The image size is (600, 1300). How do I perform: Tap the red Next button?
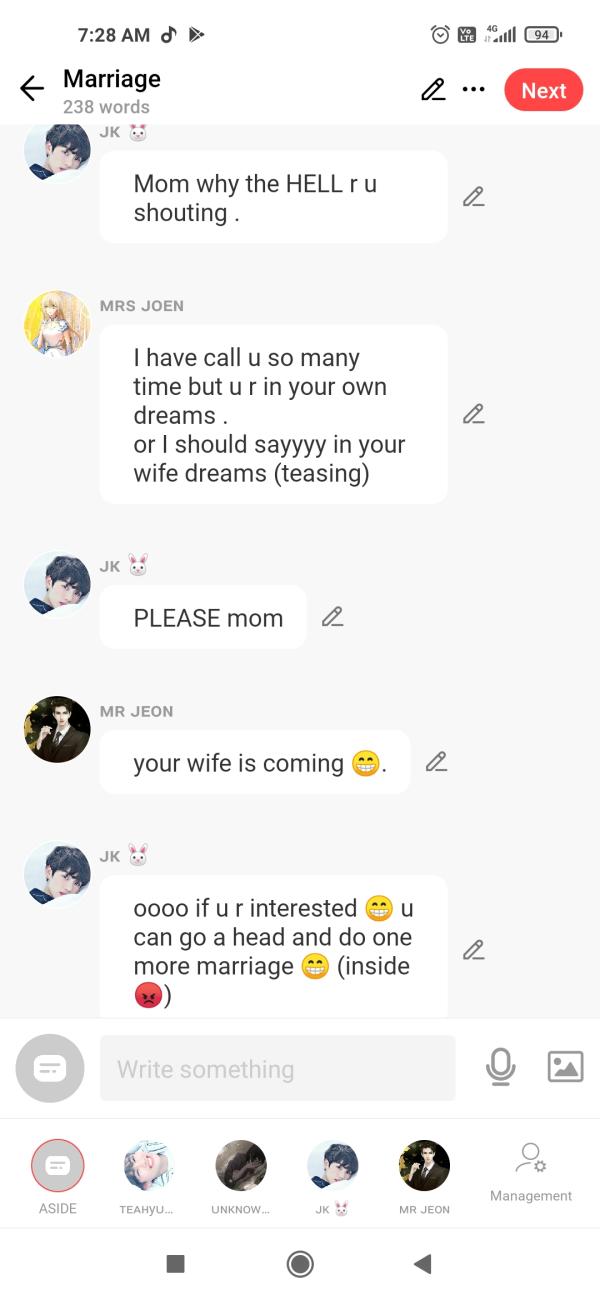pyautogui.click(x=543, y=90)
